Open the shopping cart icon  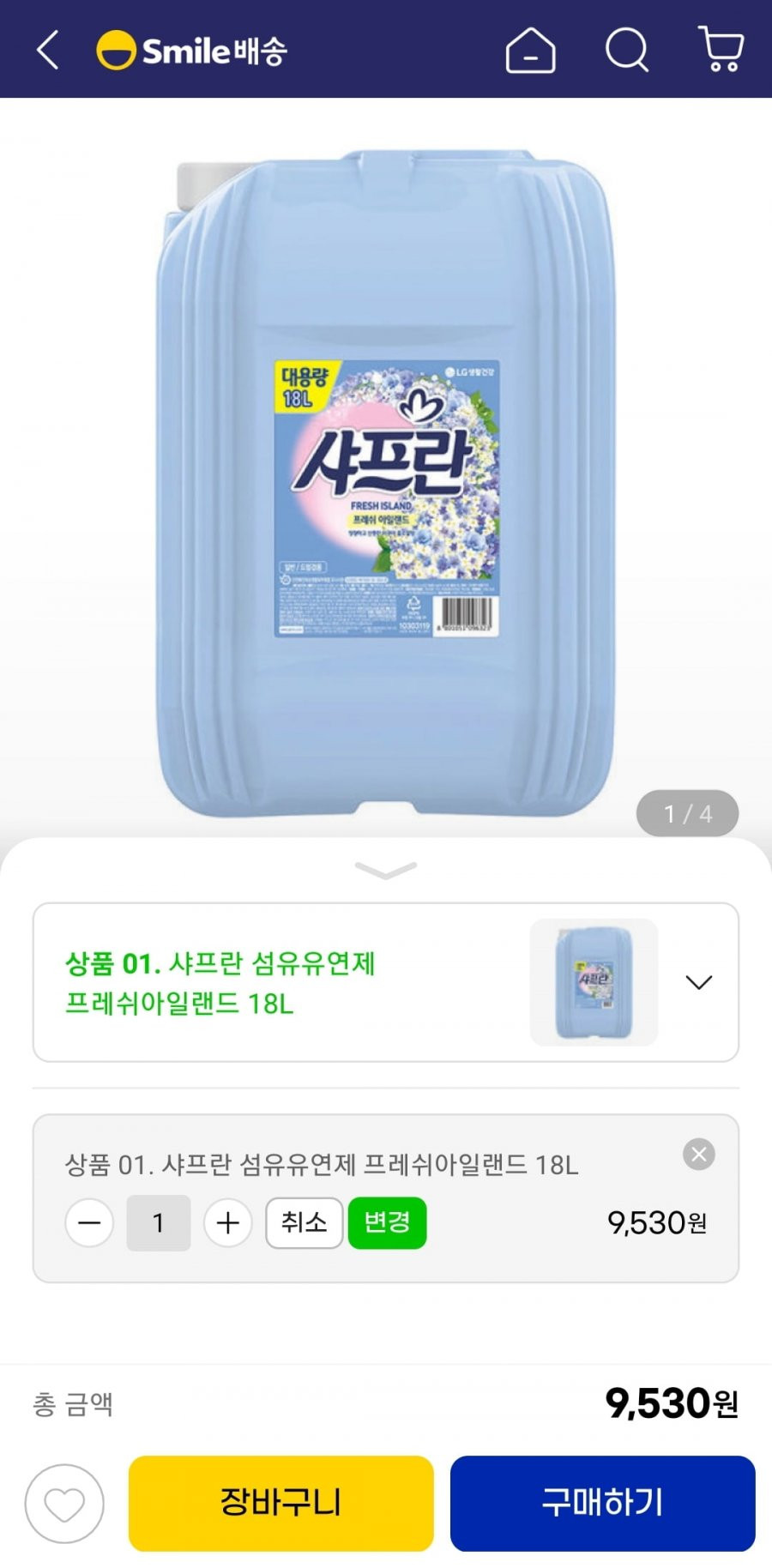click(x=721, y=49)
